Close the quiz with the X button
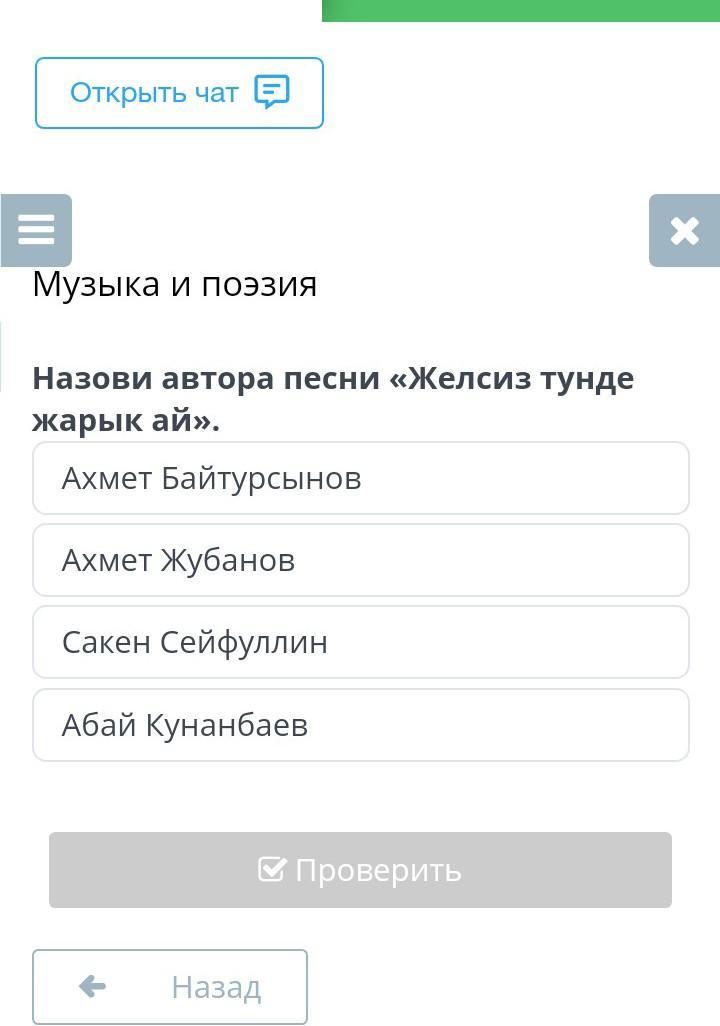The height and width of the screenshot is (1026, 720). pos(684,231)
